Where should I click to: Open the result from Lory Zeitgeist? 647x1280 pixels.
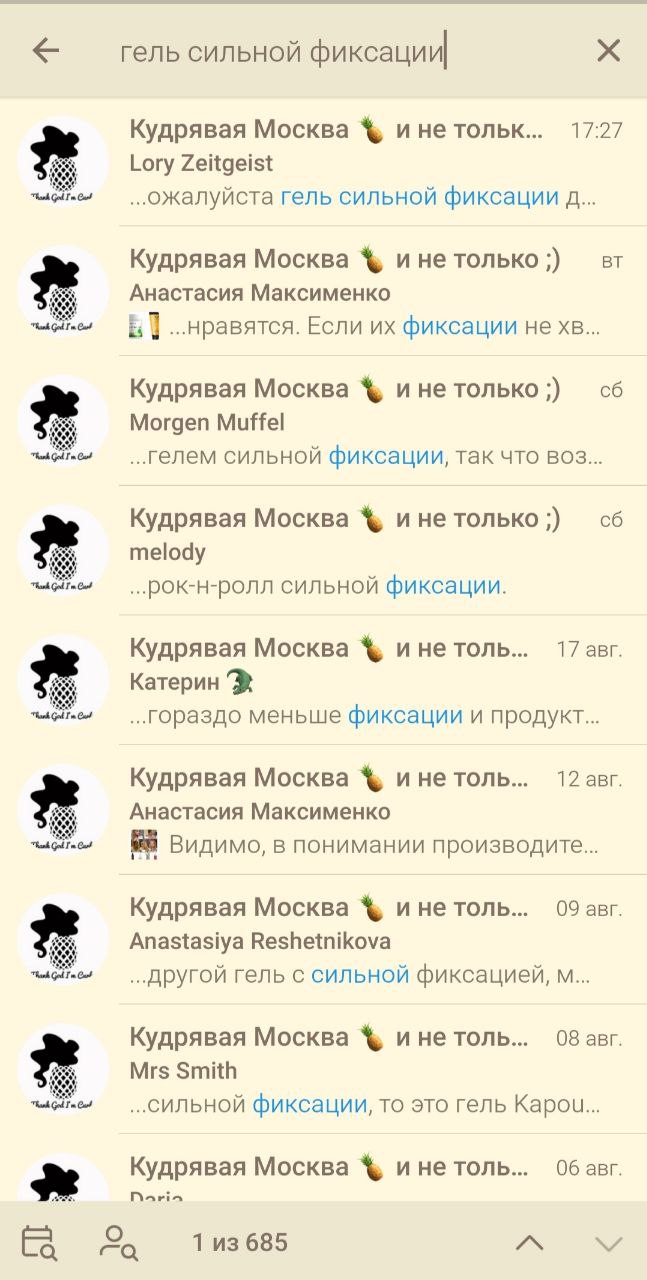[x=324, y=162]
